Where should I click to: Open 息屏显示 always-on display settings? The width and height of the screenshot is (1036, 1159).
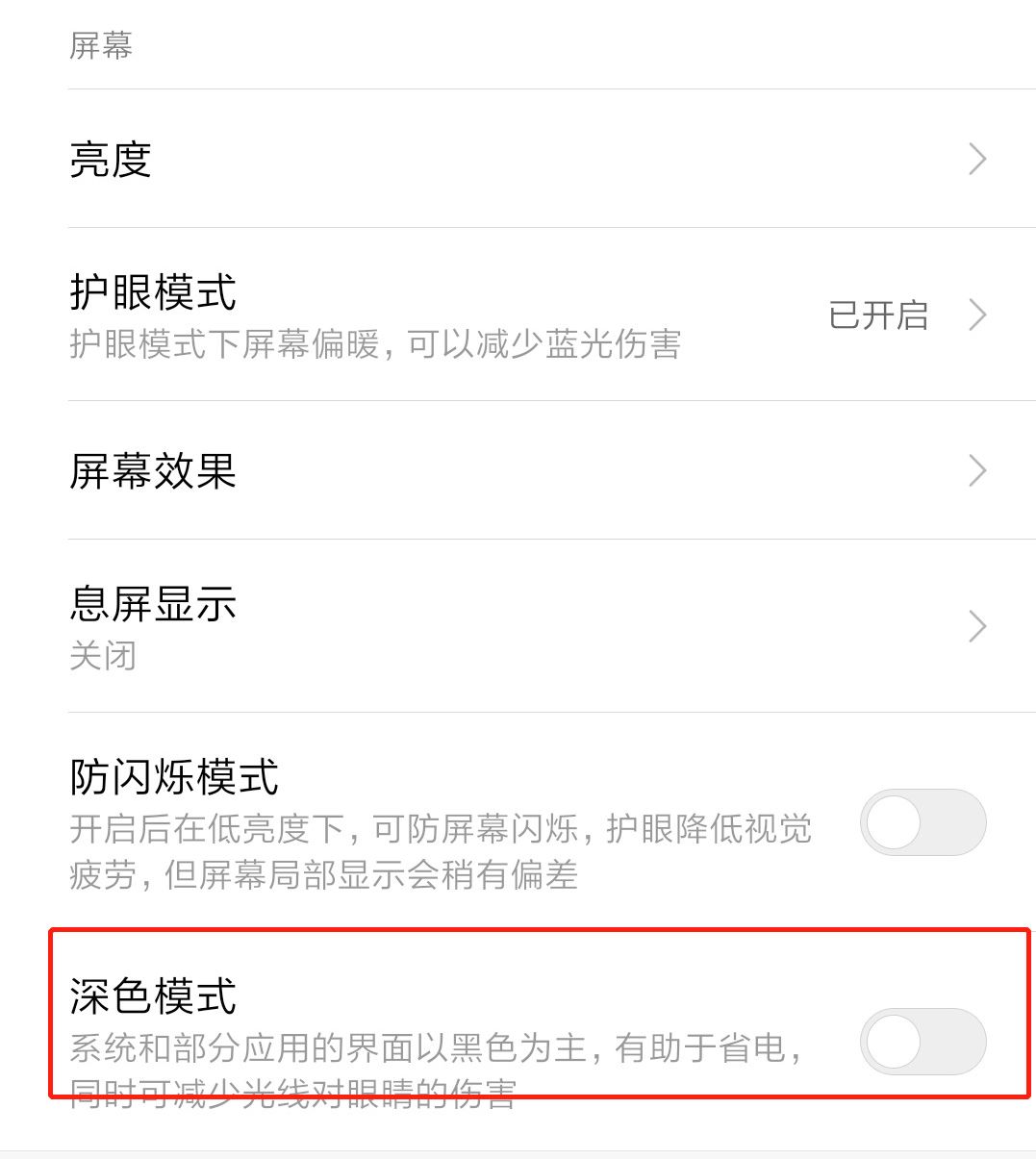click(519, 626)
